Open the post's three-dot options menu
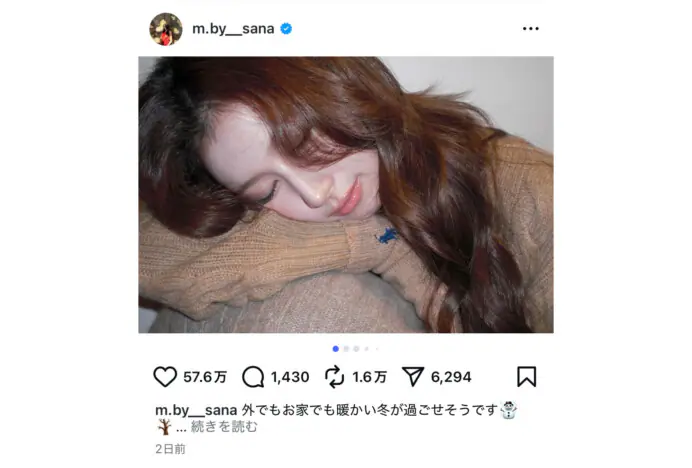Viewport: 692px width, 468px height. click(530, 29)
